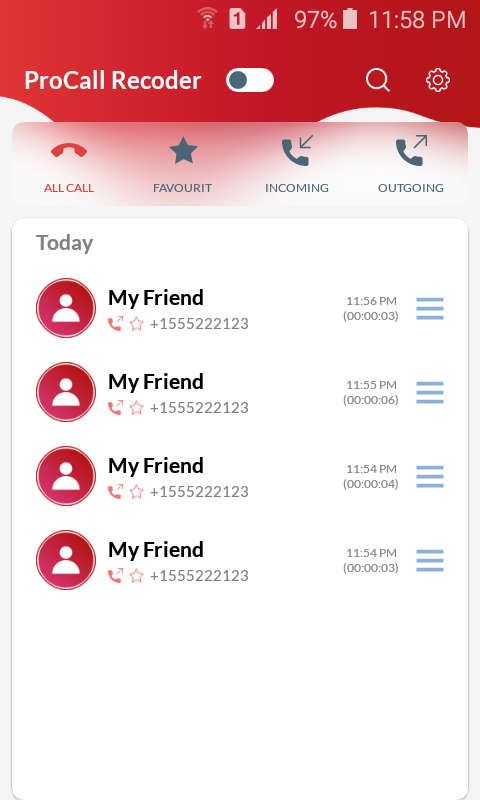Favourite the 11:56 PM call star
Screen dimensions: 480x800
click(136, 324)
